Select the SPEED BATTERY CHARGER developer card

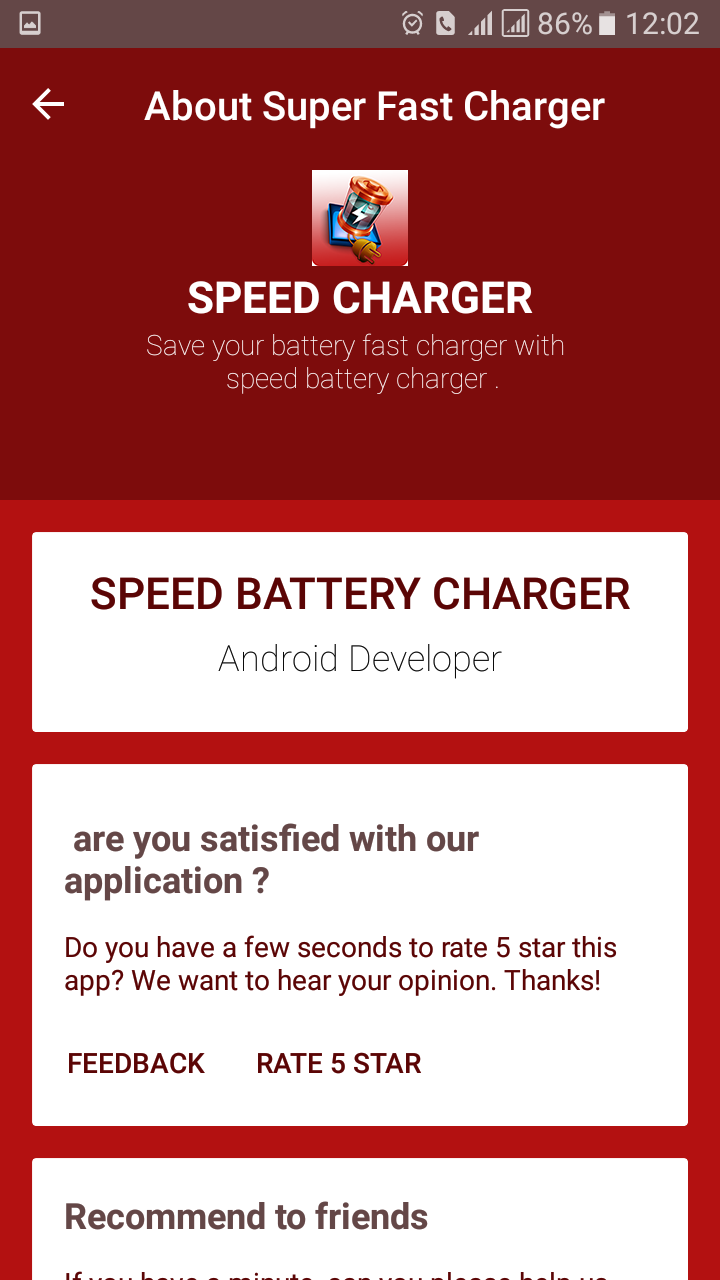pyautogui.click(x=360, y=631)
